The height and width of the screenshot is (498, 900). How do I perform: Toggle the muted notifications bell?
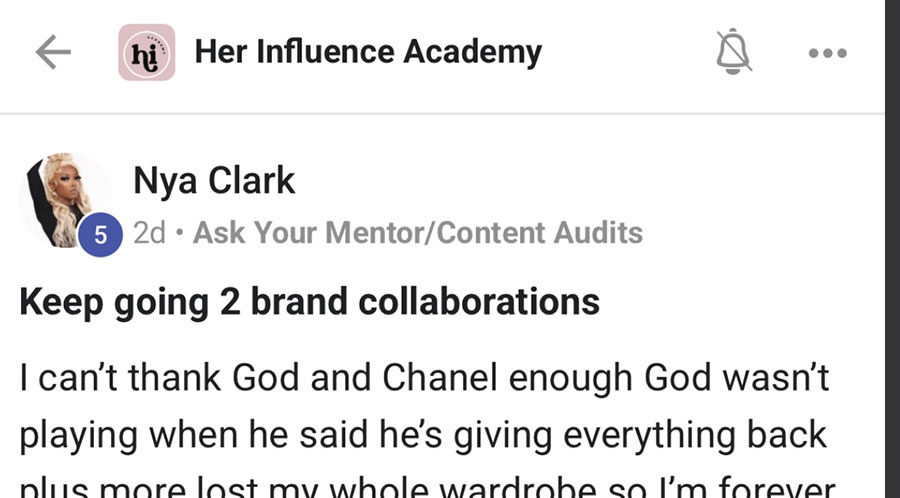click(733, 52)
